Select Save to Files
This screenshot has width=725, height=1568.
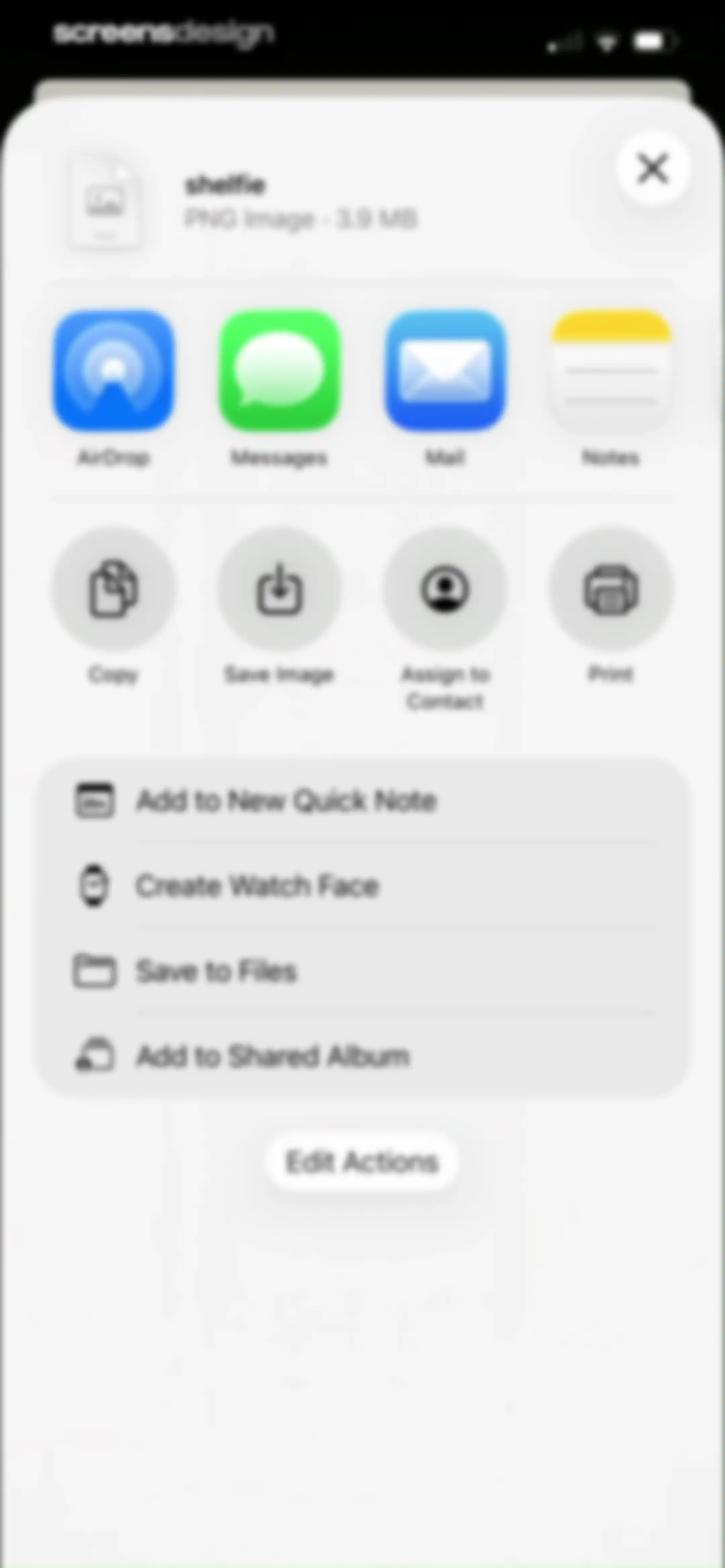click(x=363, y=971)
